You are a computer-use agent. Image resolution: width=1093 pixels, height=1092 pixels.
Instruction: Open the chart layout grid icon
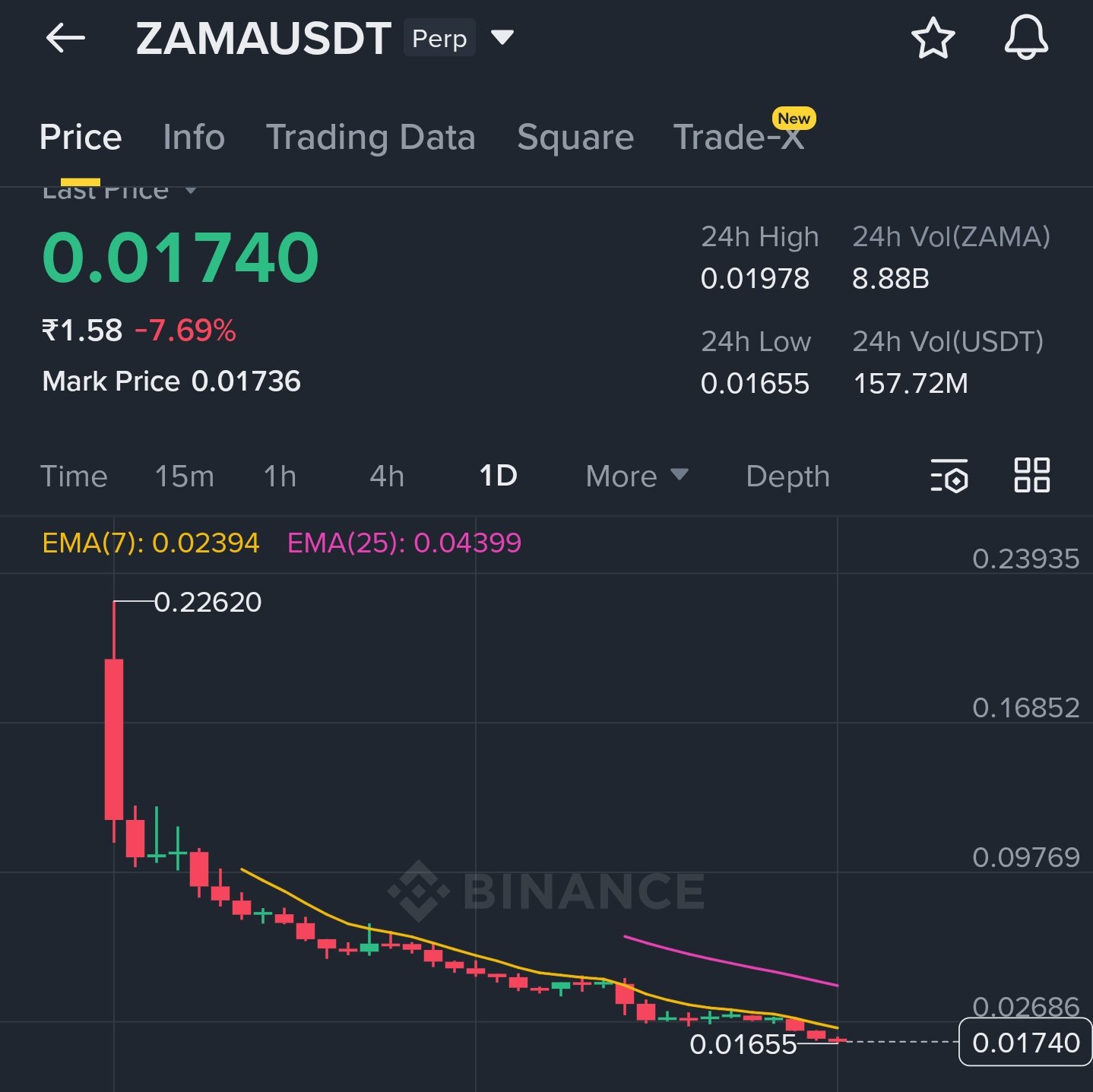coord(1031,476)
